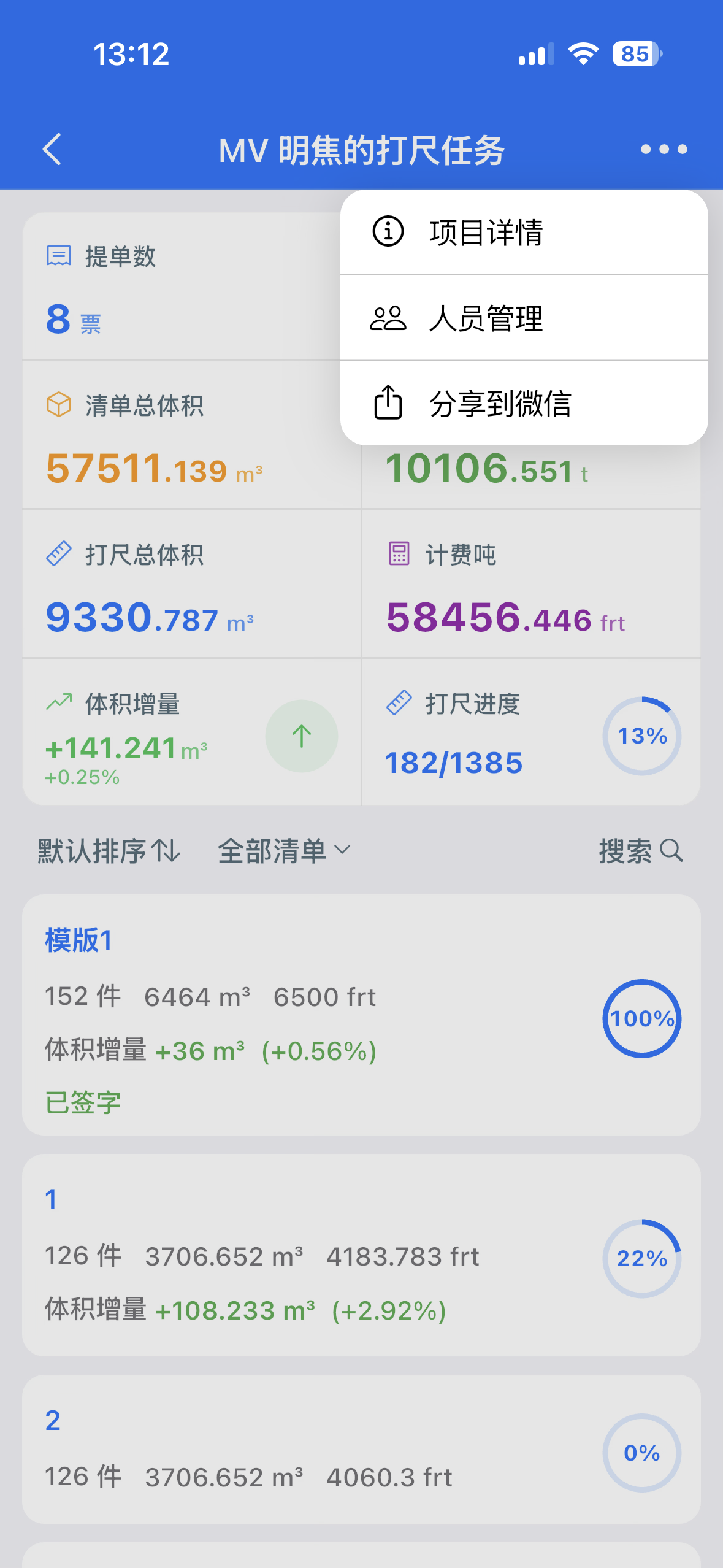Select 人员管理 from the menu
Viewport: 723px width, 1568px height.
486,319
